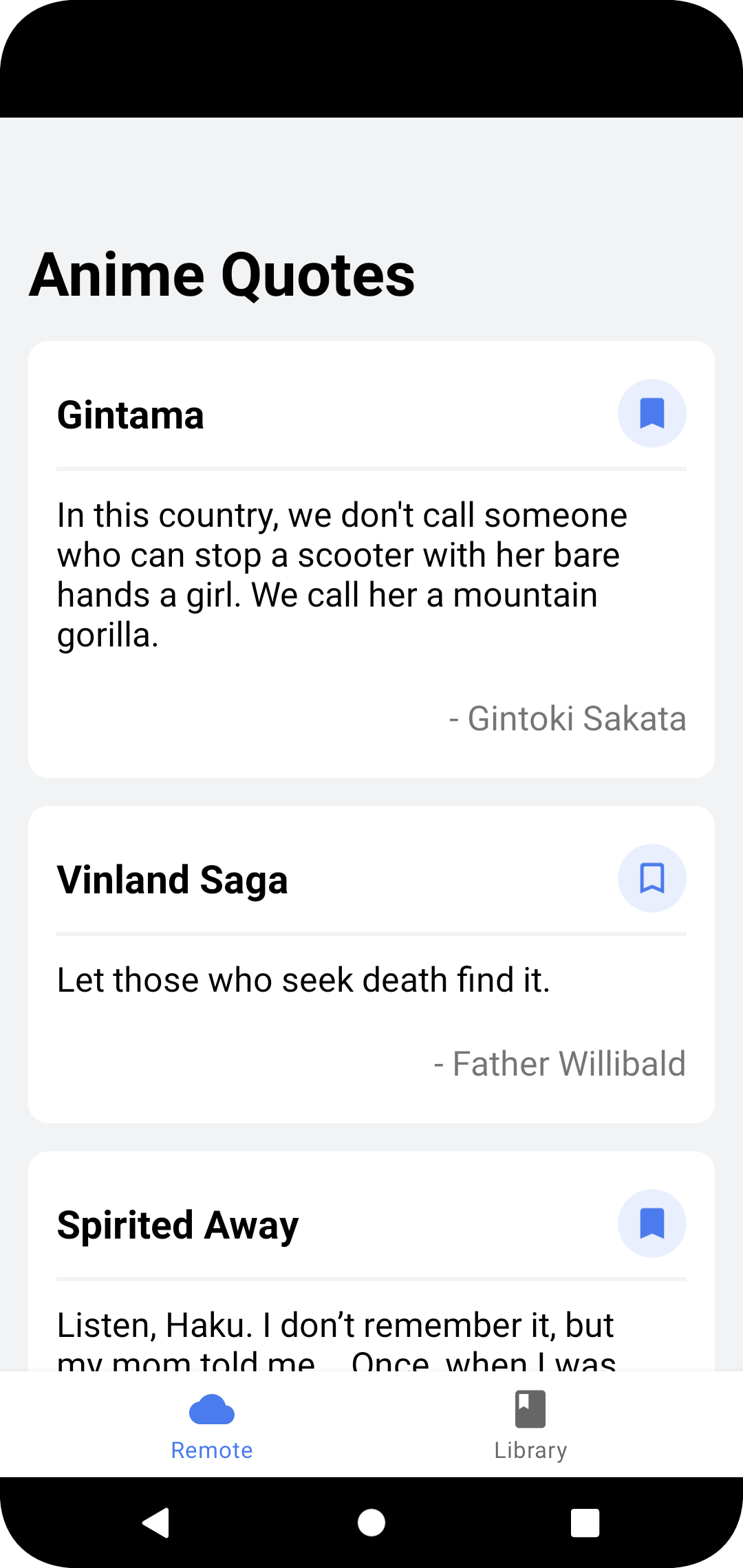Go back with the system back button
Screen dimensions: 743x1568
pyautogui.click(x=157, y=1523)
